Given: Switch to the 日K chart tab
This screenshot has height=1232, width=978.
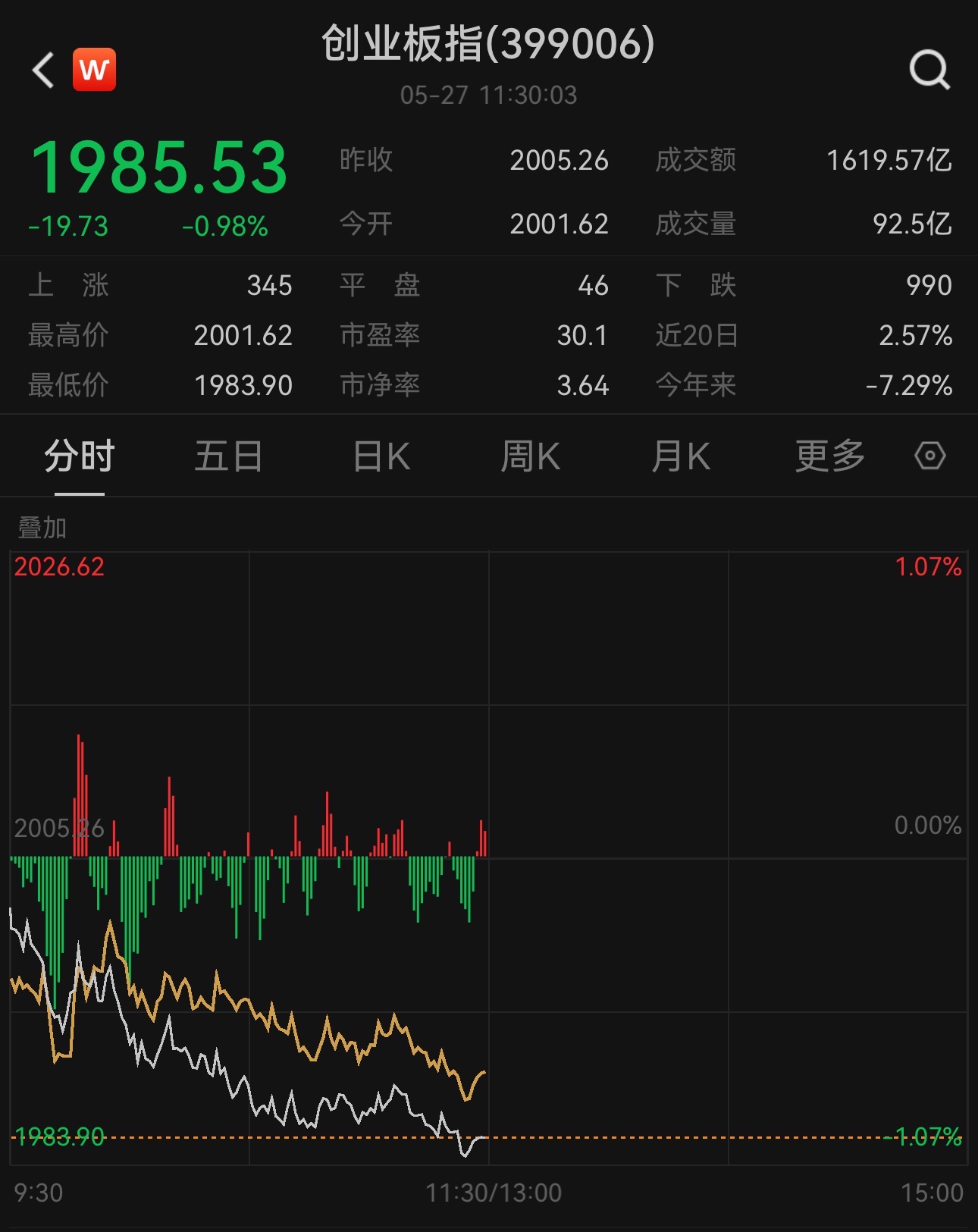Looking at the screenshot, I should pos(381,456).
